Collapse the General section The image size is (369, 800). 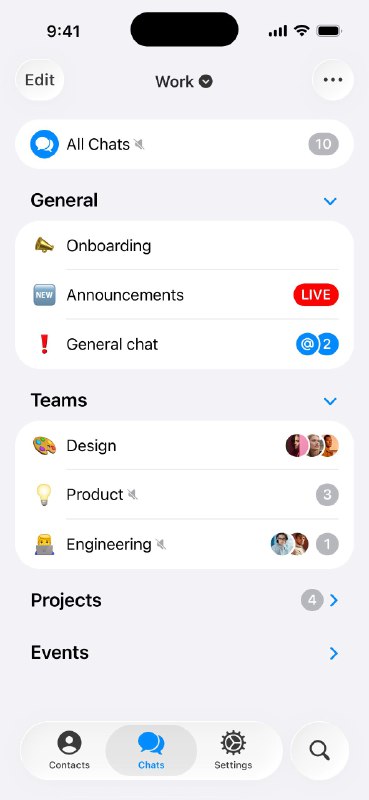330,201
